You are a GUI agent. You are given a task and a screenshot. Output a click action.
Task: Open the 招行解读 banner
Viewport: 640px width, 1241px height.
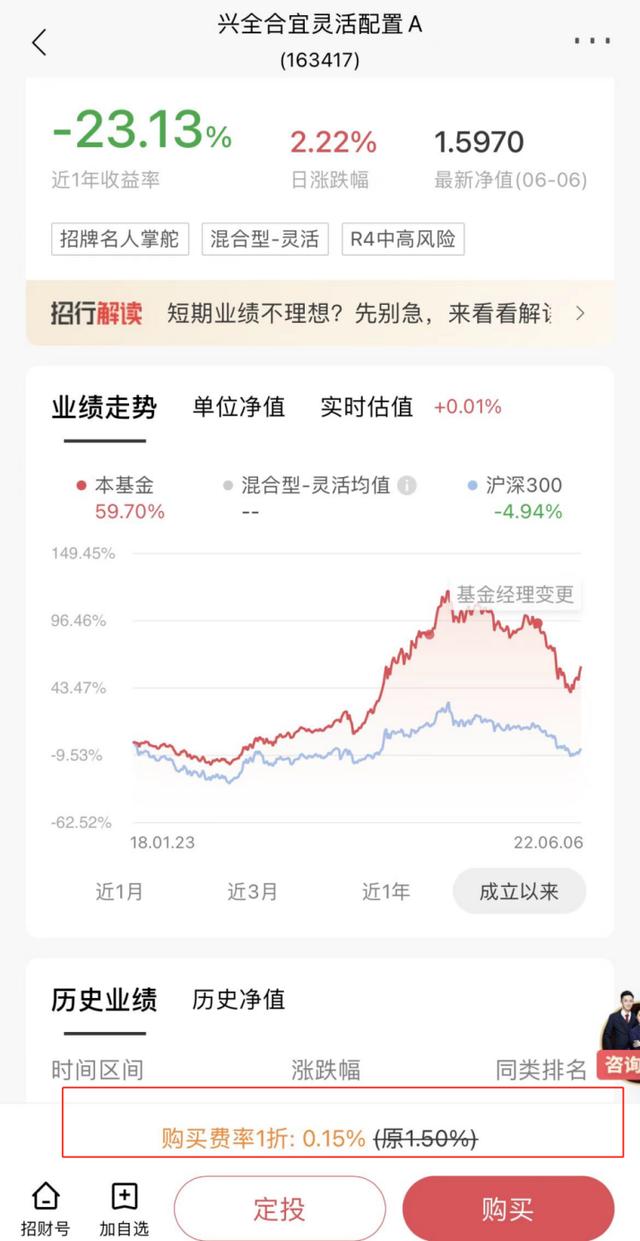320,313
